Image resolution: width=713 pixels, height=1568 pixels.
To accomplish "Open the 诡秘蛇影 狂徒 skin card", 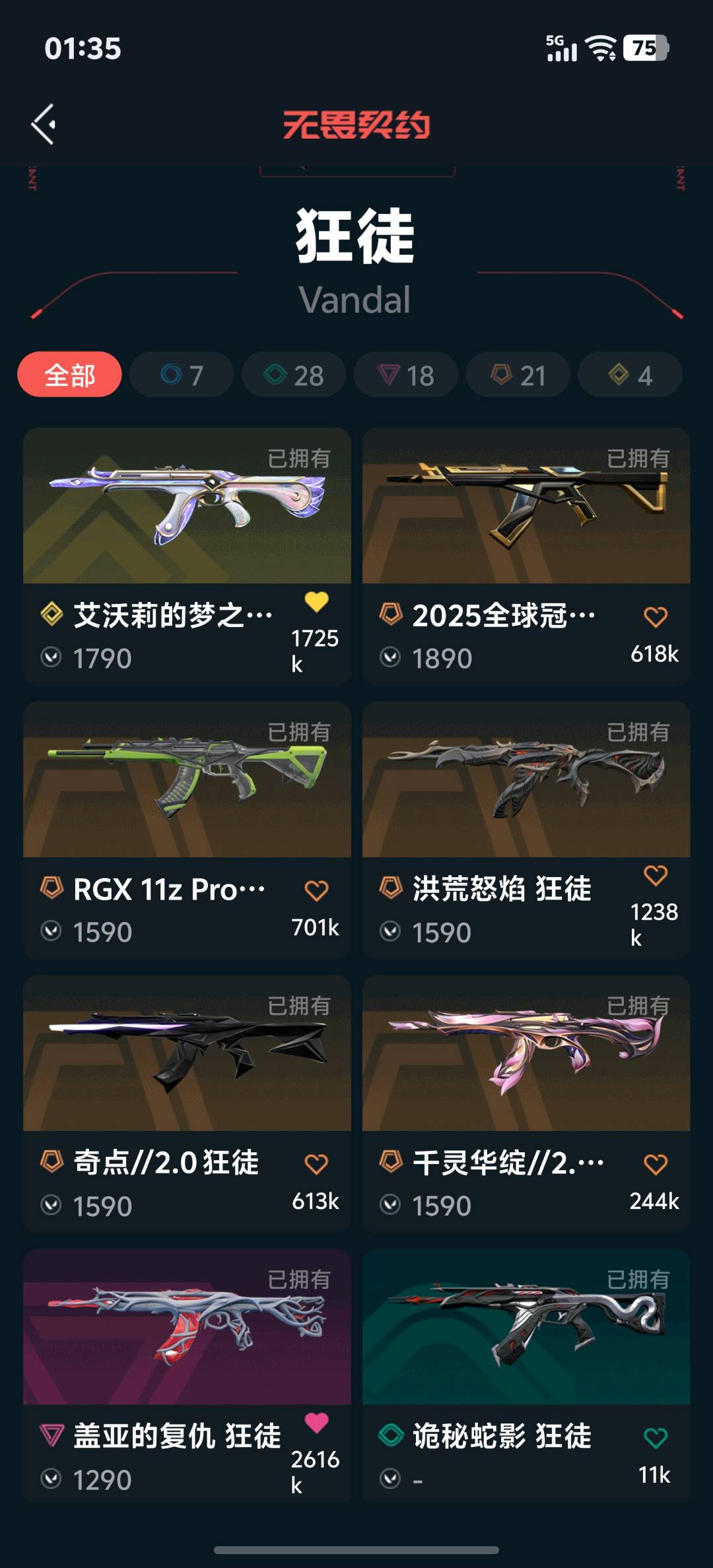I will (526, 1328).
